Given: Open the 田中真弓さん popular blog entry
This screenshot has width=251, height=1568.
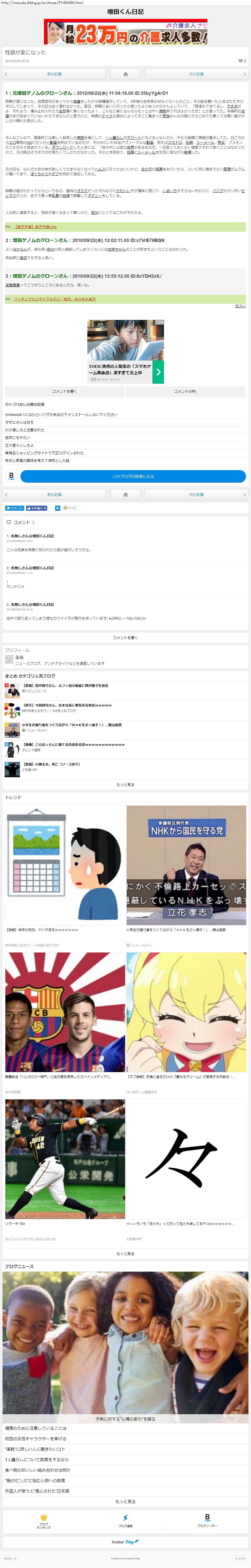Looking at the screenshot, I should coord(65,686).
